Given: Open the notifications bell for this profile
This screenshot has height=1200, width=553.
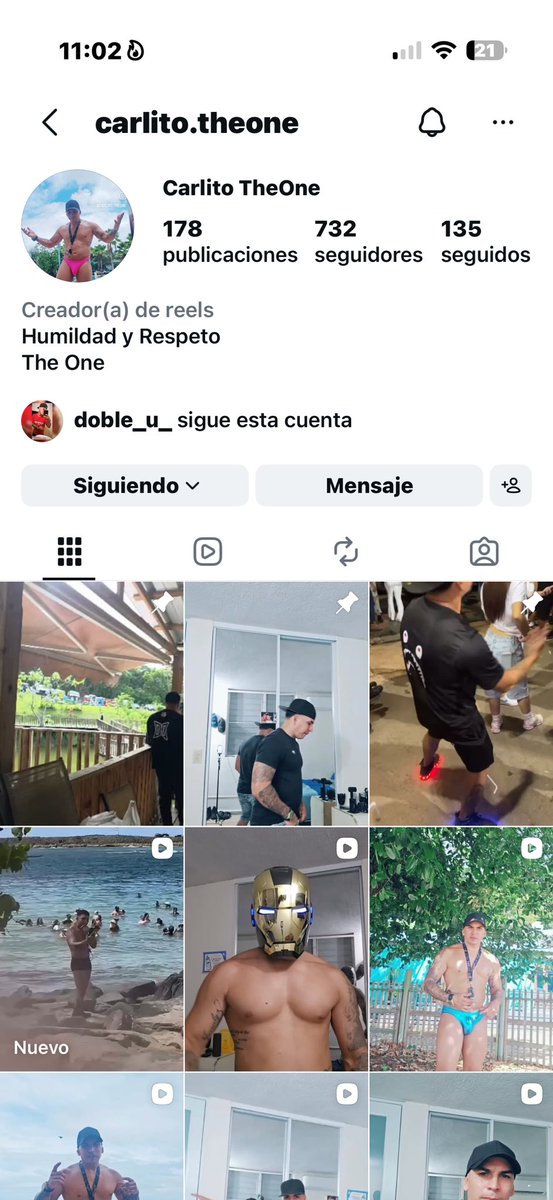Looking at the screenshot, I should 431,123.
